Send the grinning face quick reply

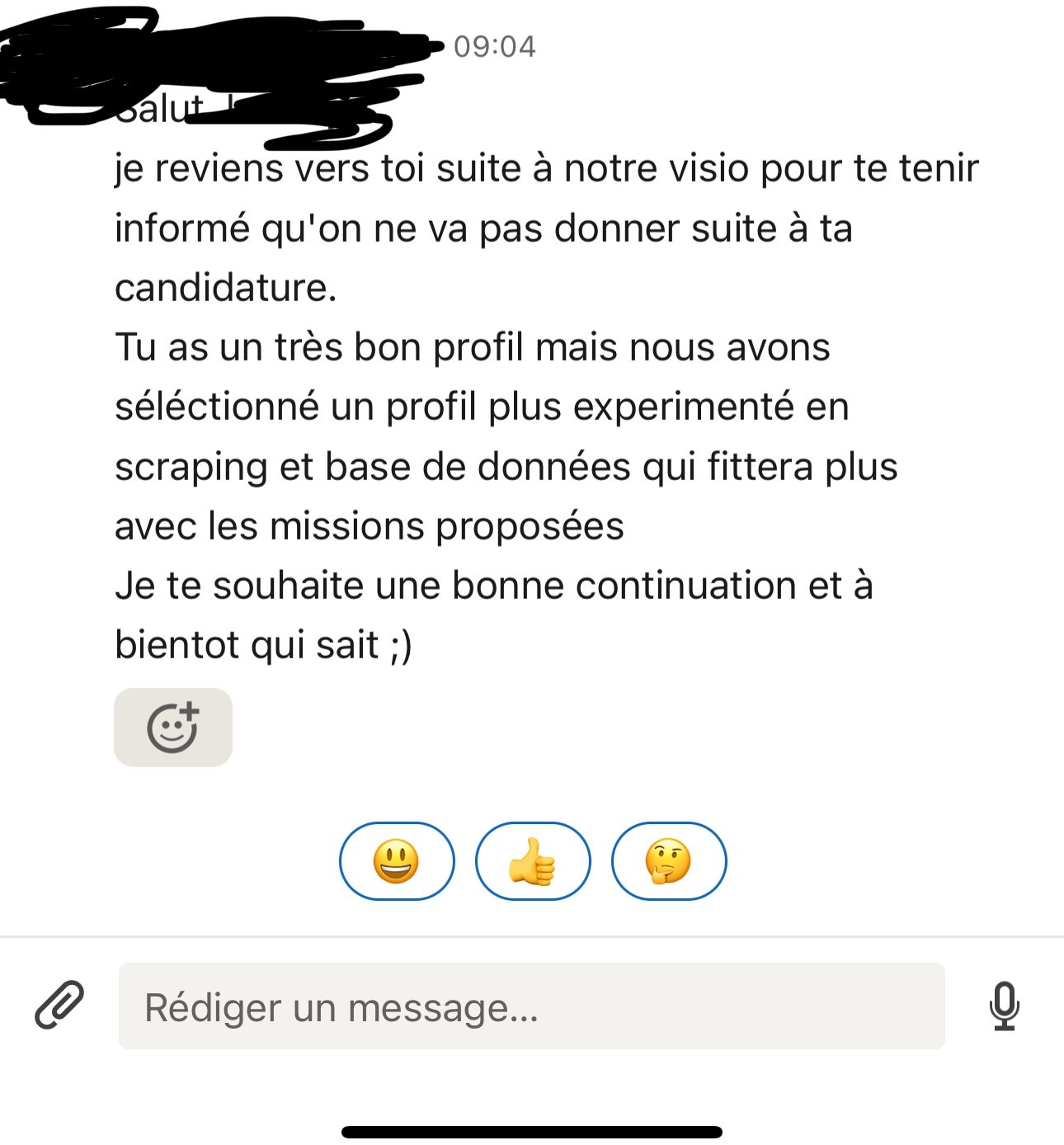click(396, 861)
